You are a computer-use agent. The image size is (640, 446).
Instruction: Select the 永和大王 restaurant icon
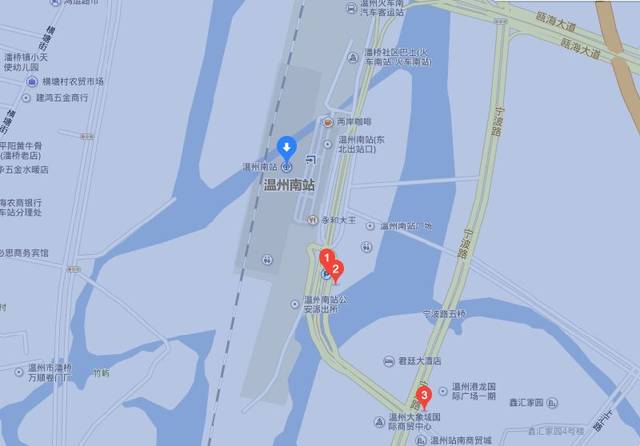[x=312, y=220]
